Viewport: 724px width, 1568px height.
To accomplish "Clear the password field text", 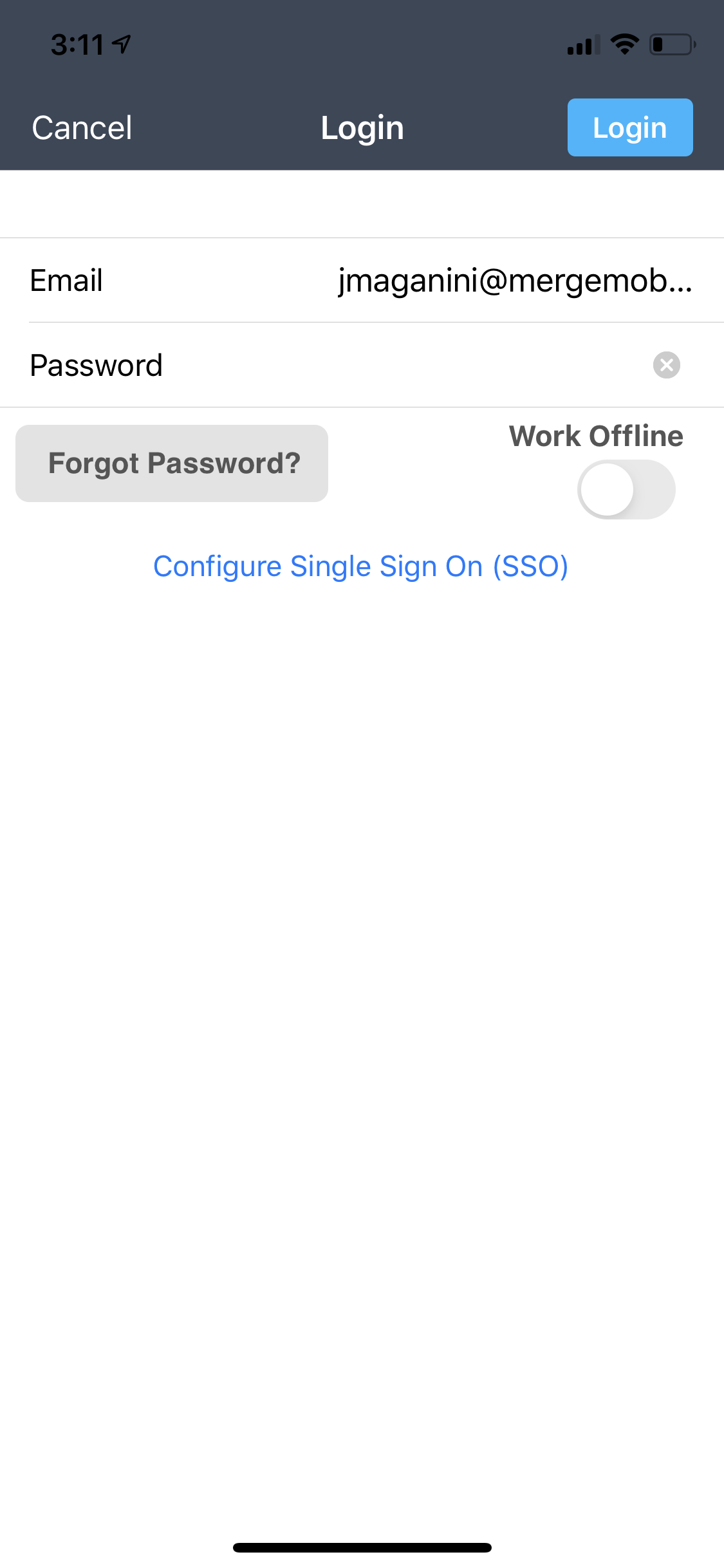I will pyautogui.click(x=666, y=365).
